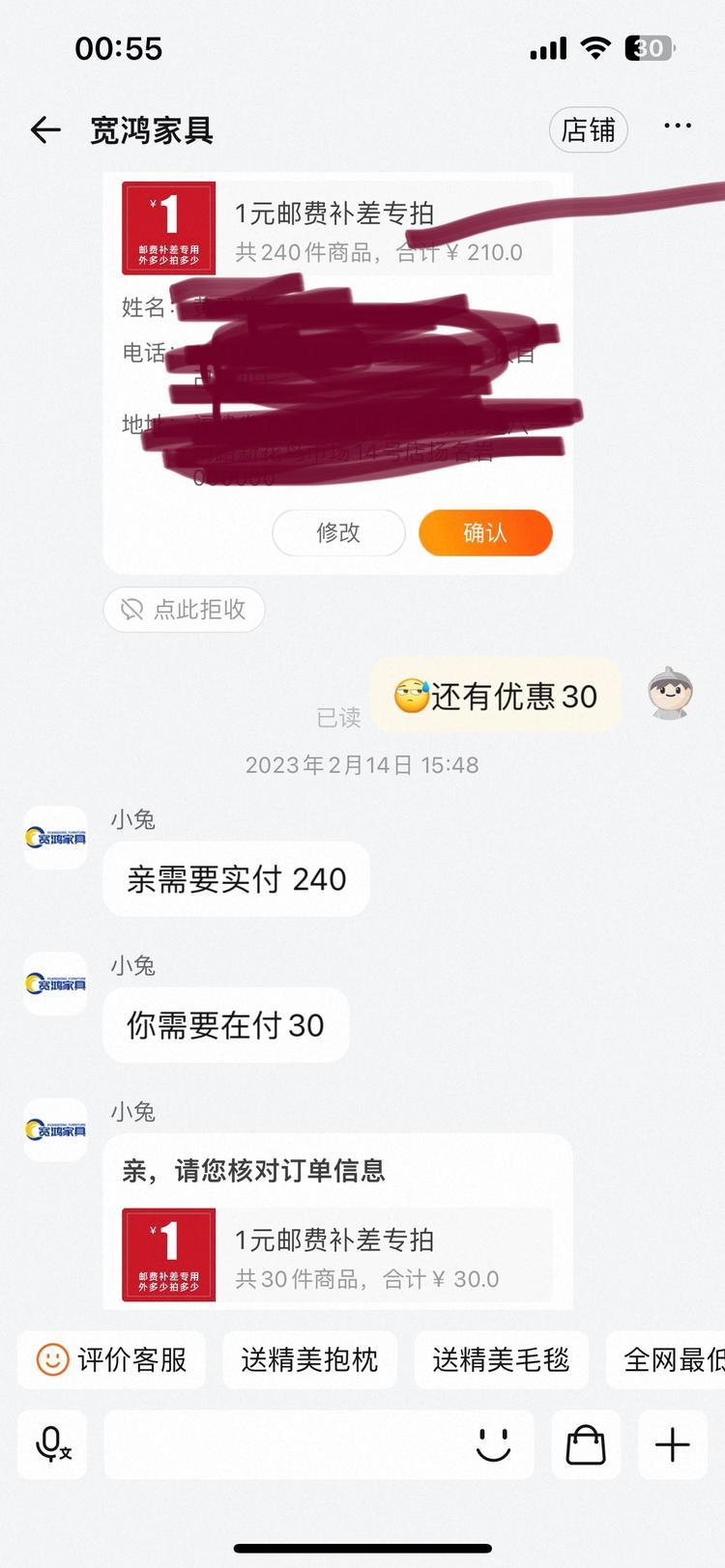Go back from the 宽鸿家具 chat

(45, 129)
